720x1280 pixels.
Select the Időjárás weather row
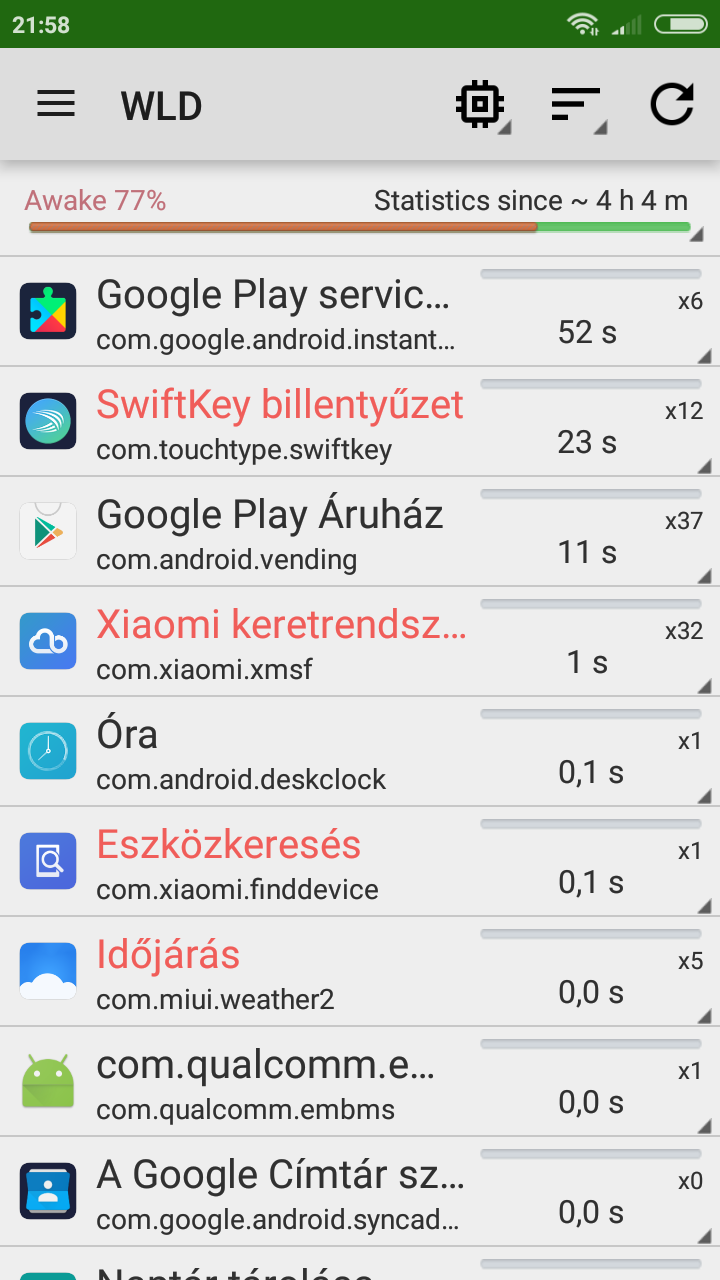point(360,971)
